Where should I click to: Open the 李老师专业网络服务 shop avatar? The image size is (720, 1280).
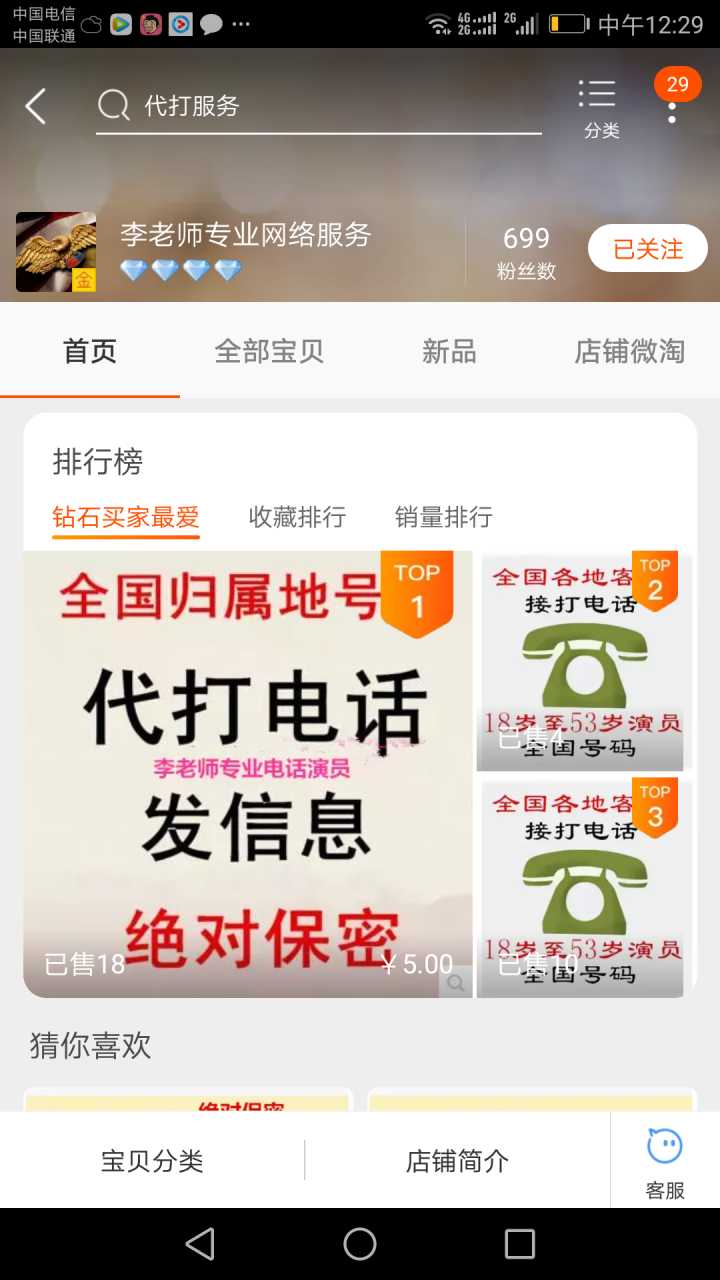(x=56, y=252)
